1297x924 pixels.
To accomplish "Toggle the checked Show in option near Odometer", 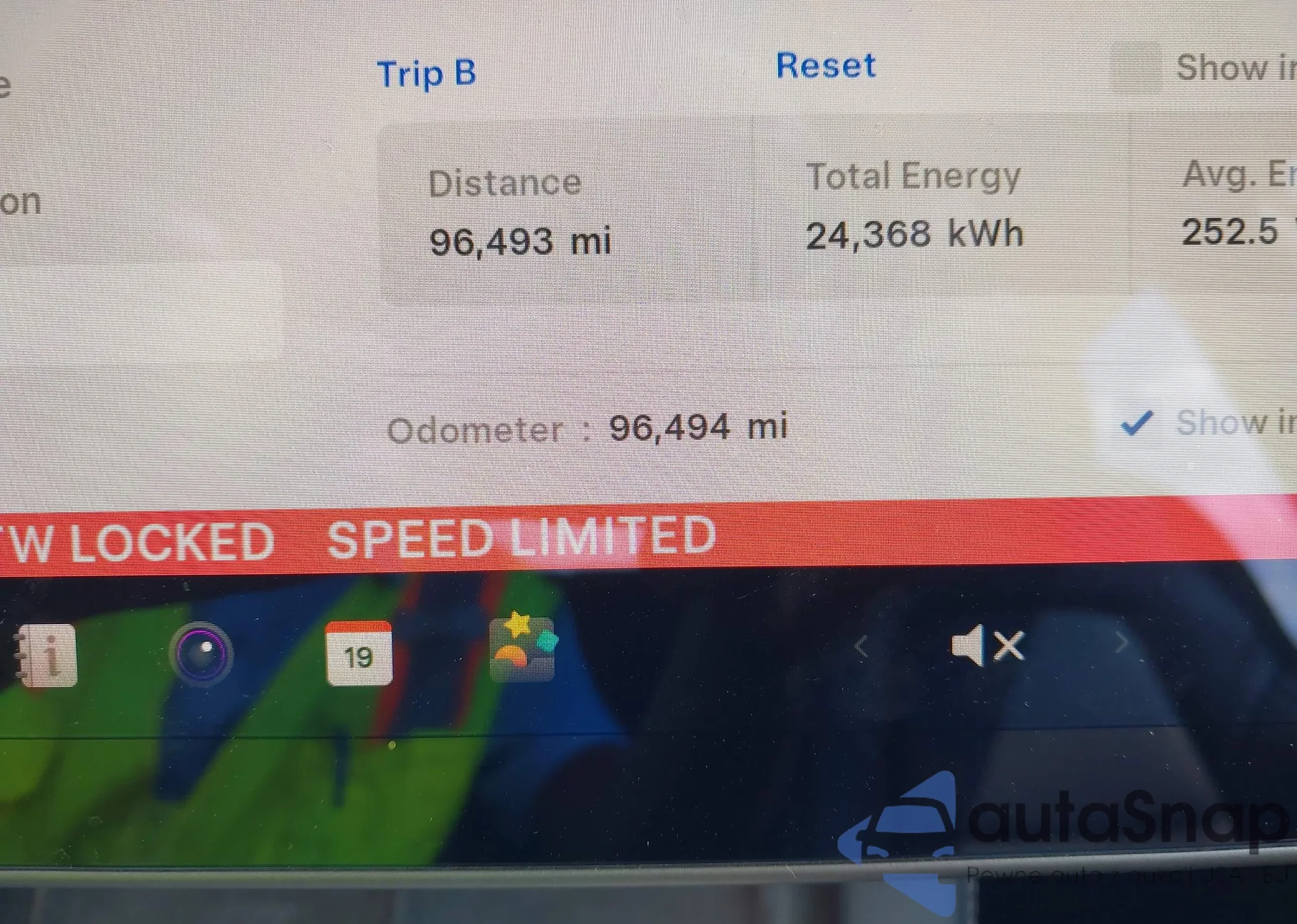I will pyautogui.click(x=1137, y=423).
